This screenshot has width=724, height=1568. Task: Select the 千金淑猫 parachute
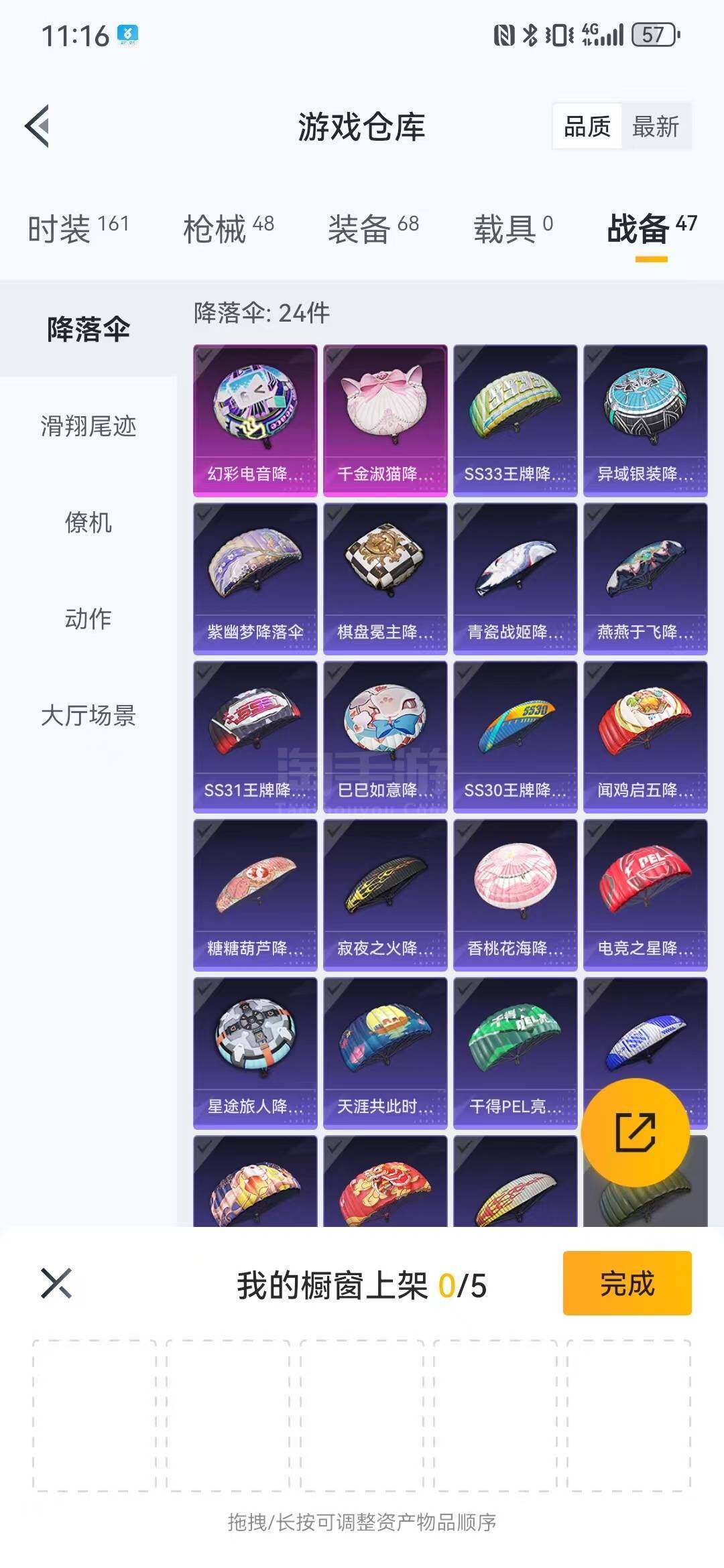(385, 420)
